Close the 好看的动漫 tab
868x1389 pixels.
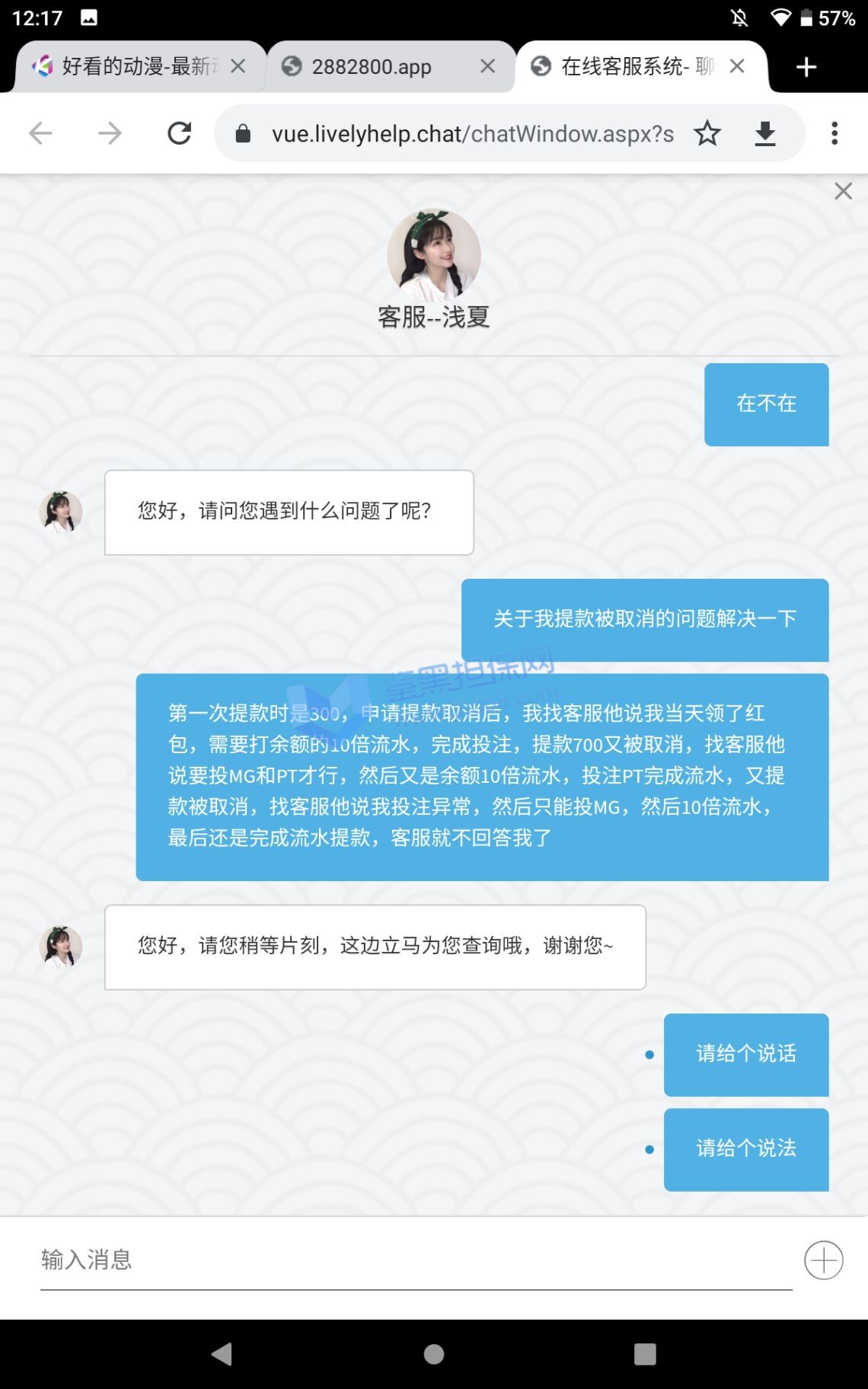coord(238,67)
